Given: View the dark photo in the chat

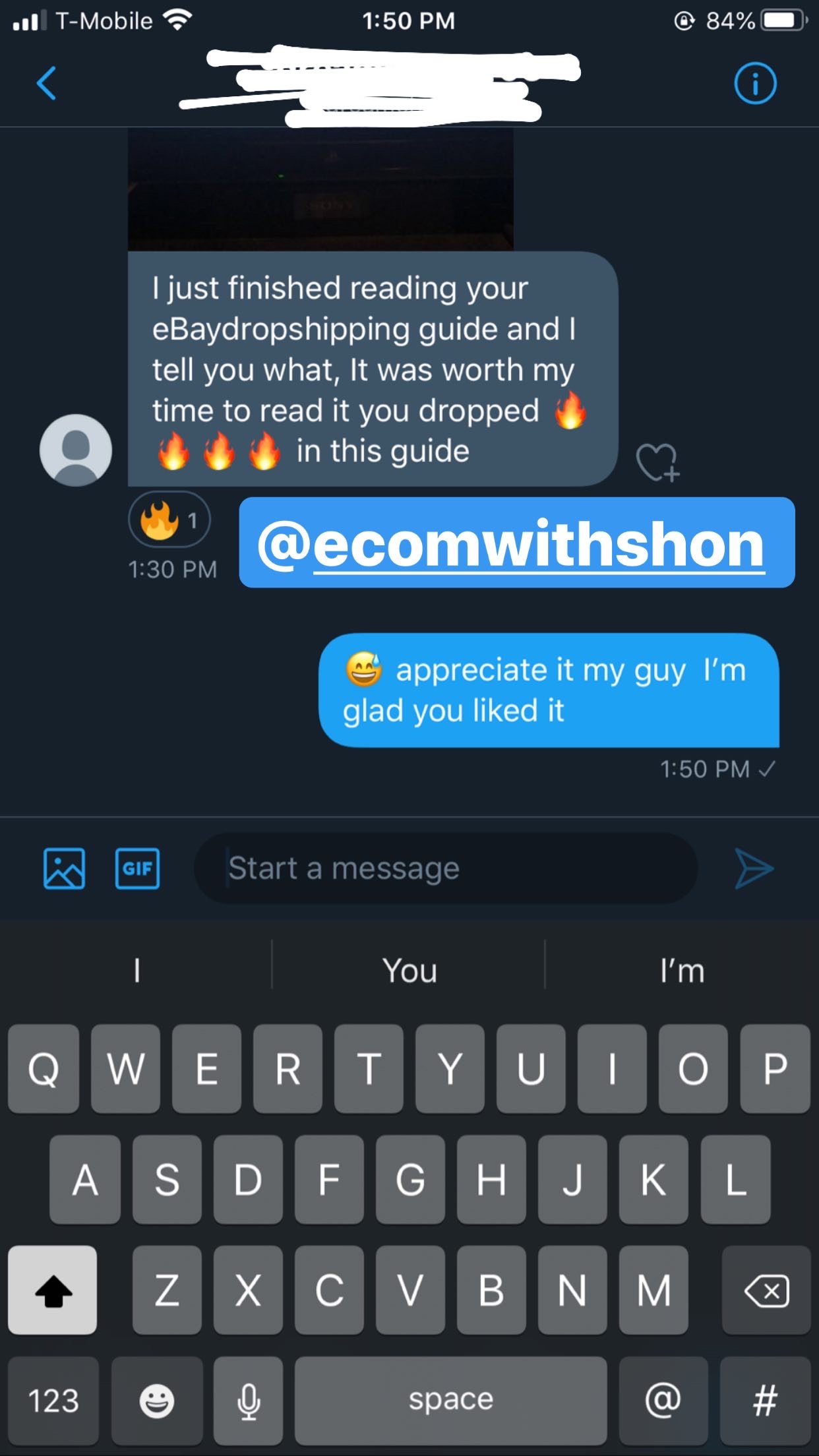Looking at the screenshot, I should (x=320, y=190).
